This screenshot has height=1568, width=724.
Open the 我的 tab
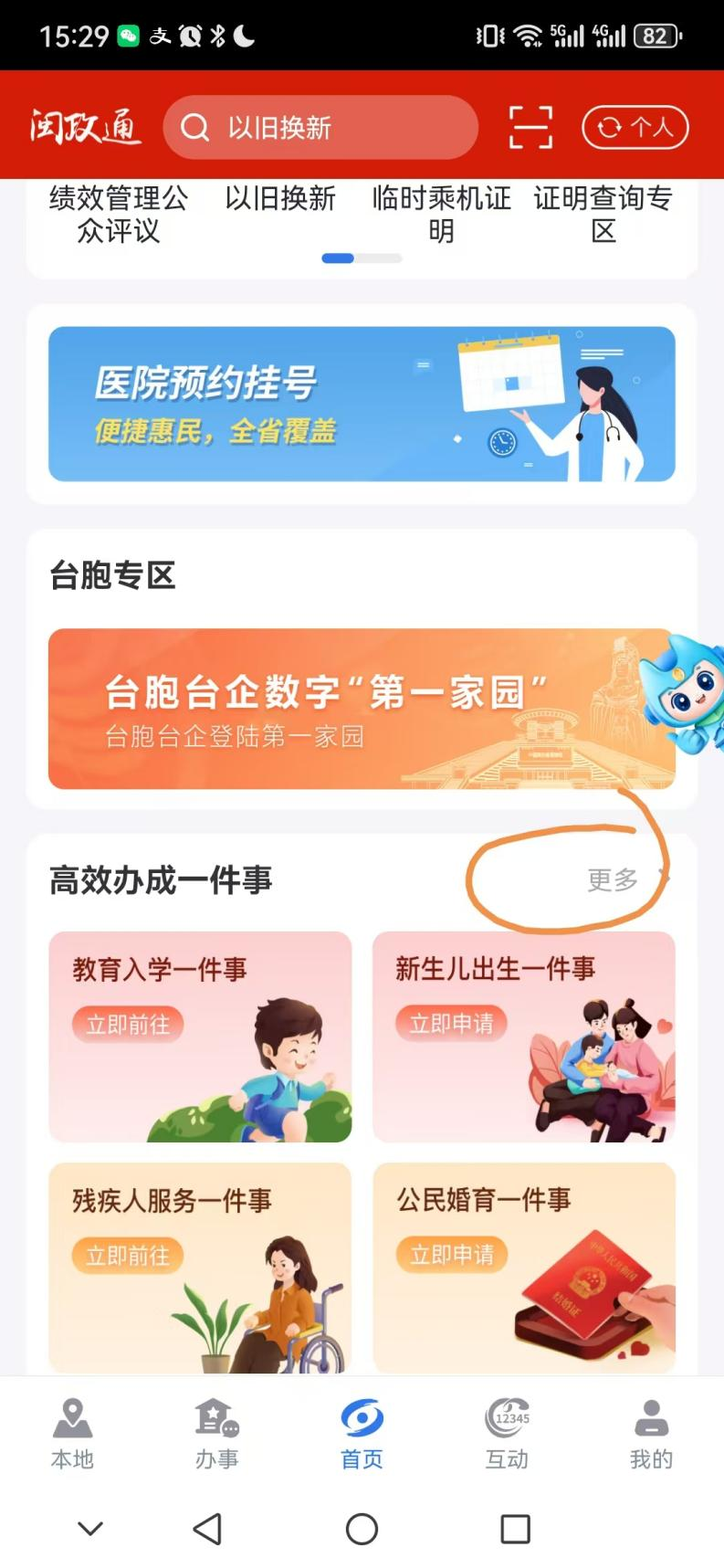pyautogui.click(x=651, y=1434)
